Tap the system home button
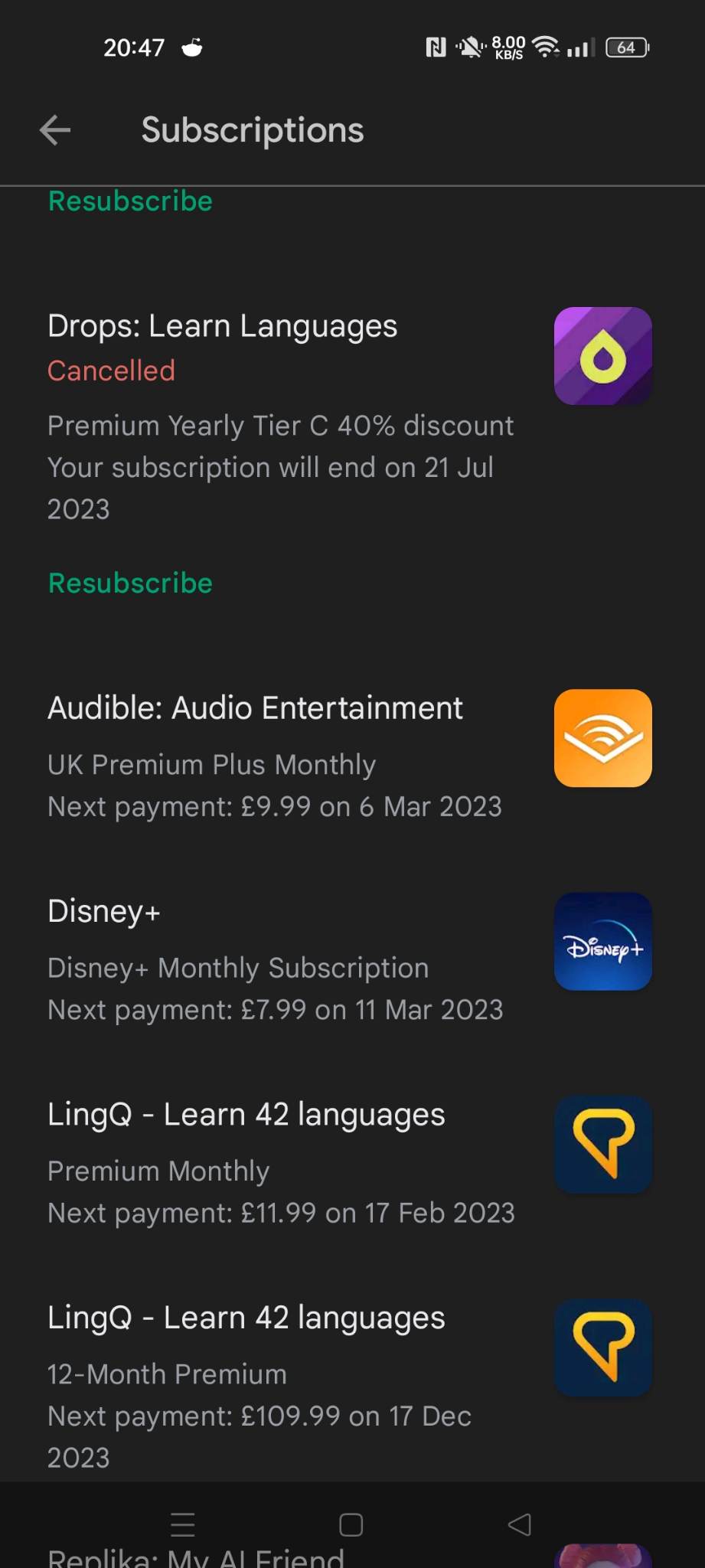Viewport: 705px width, 1568px height. click(351, 1524)
